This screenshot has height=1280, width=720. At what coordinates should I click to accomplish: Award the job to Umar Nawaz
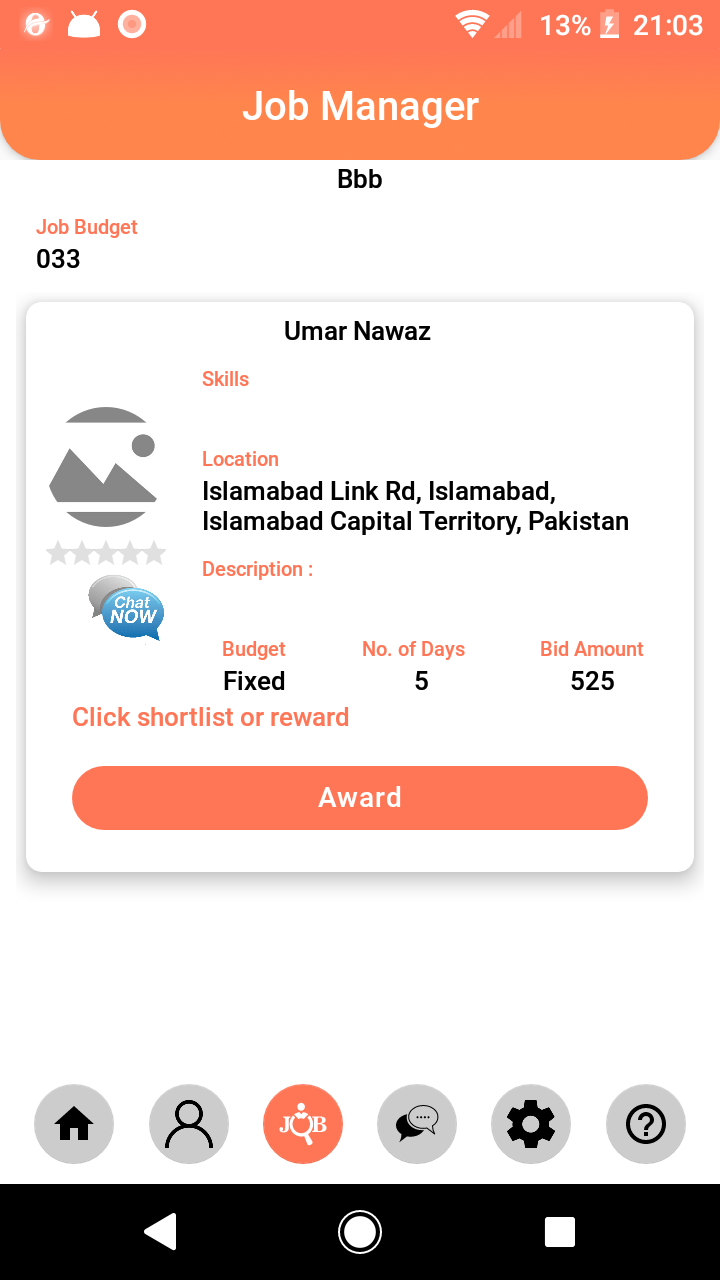point(360,798)
